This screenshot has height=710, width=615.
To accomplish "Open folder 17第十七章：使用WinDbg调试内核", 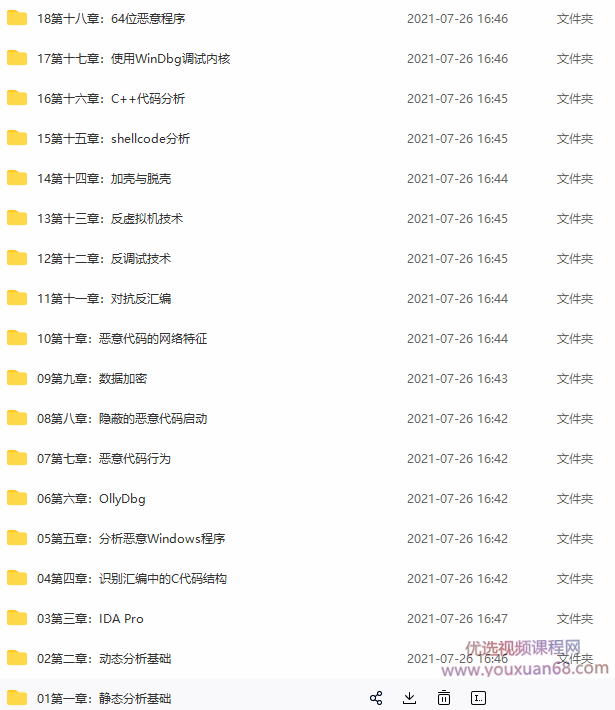I will click(x=133, y=58).
